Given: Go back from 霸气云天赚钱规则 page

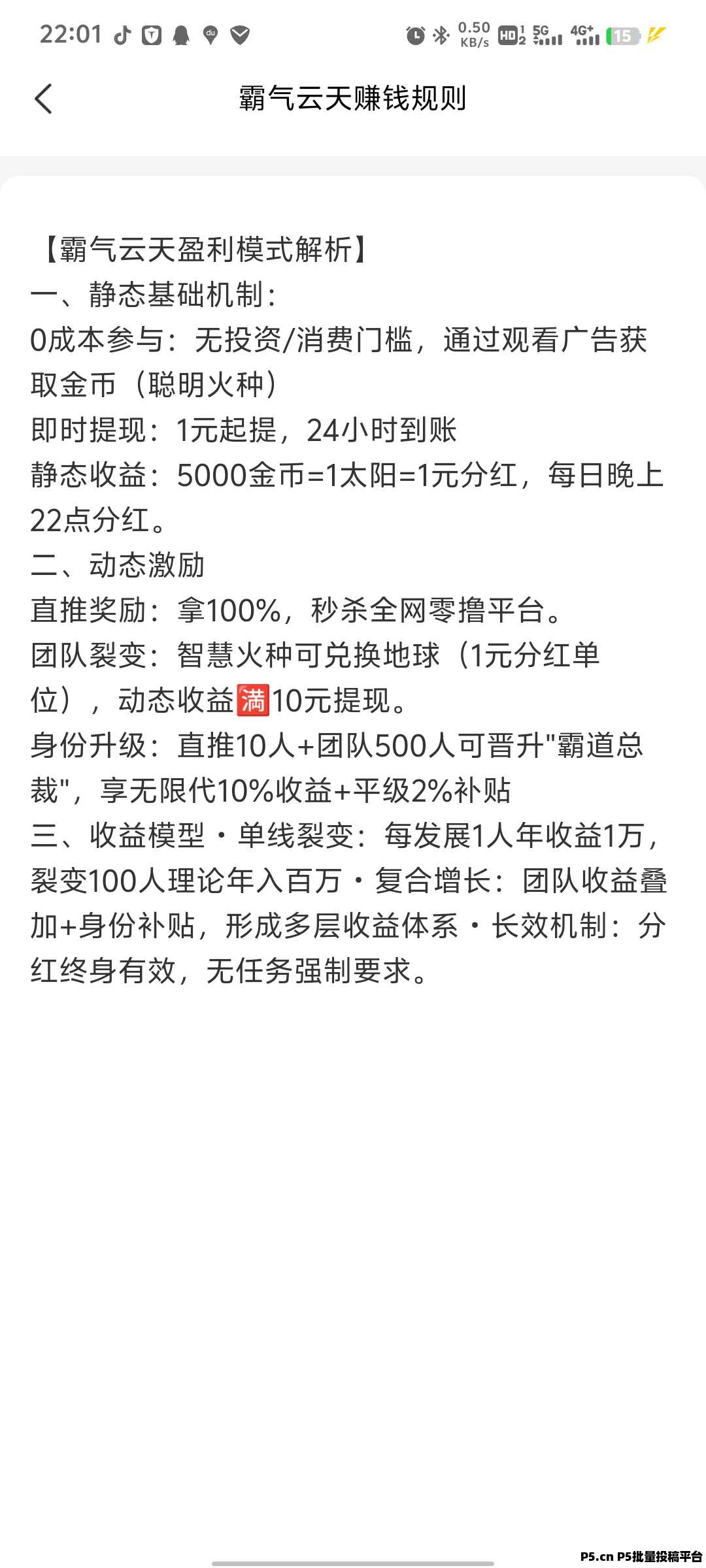Looking at the screenshot, I should 43,99.
